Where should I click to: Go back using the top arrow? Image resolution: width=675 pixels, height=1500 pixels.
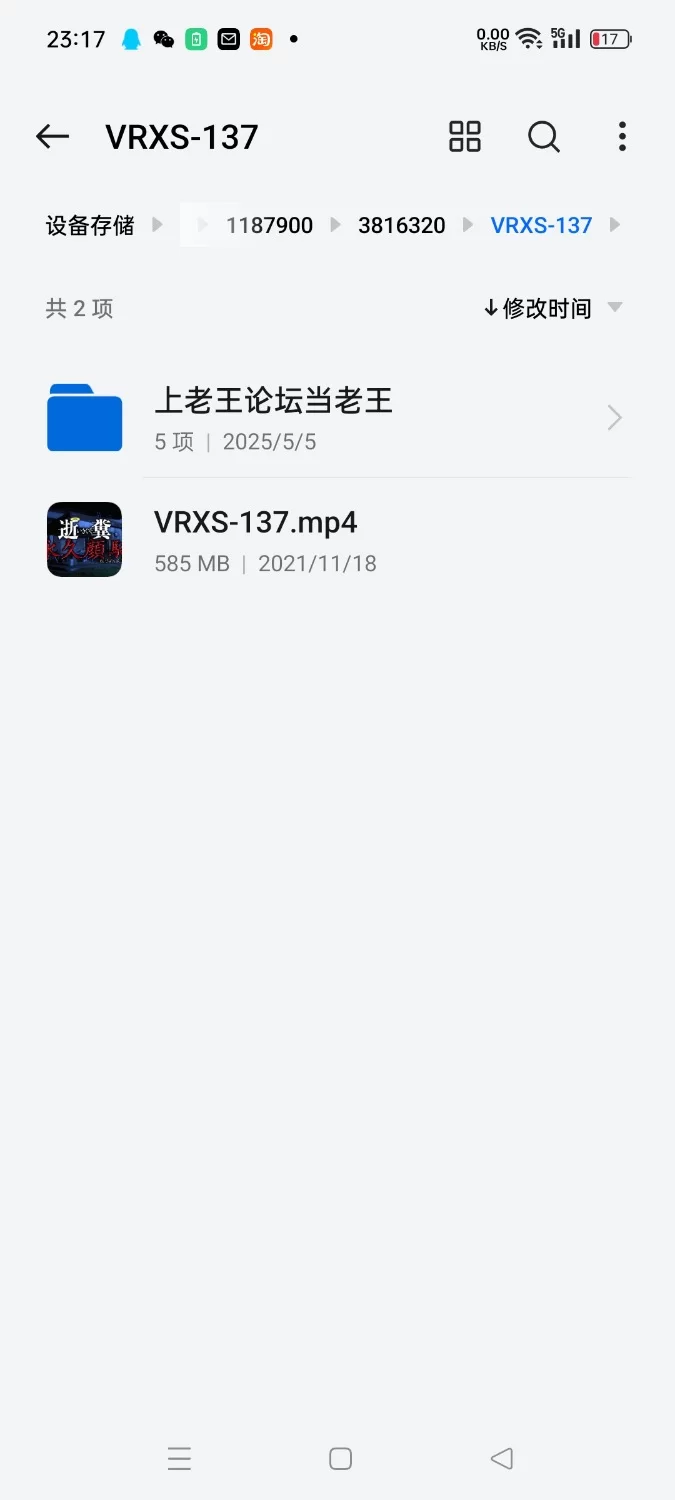52,137
